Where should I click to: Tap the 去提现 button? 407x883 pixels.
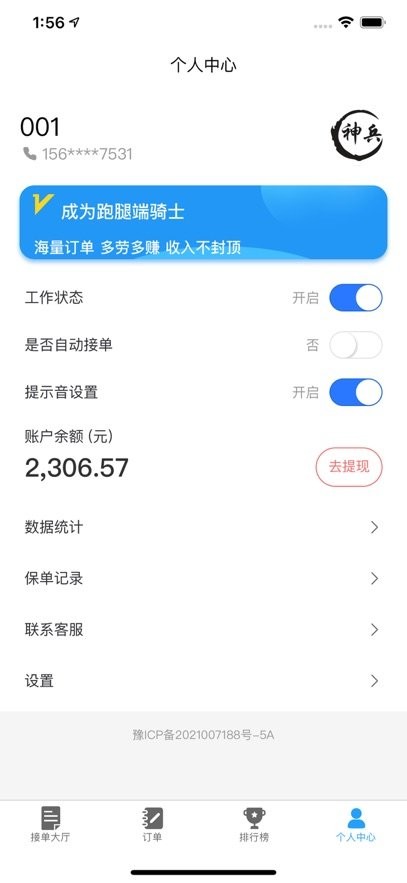[349, 467]
